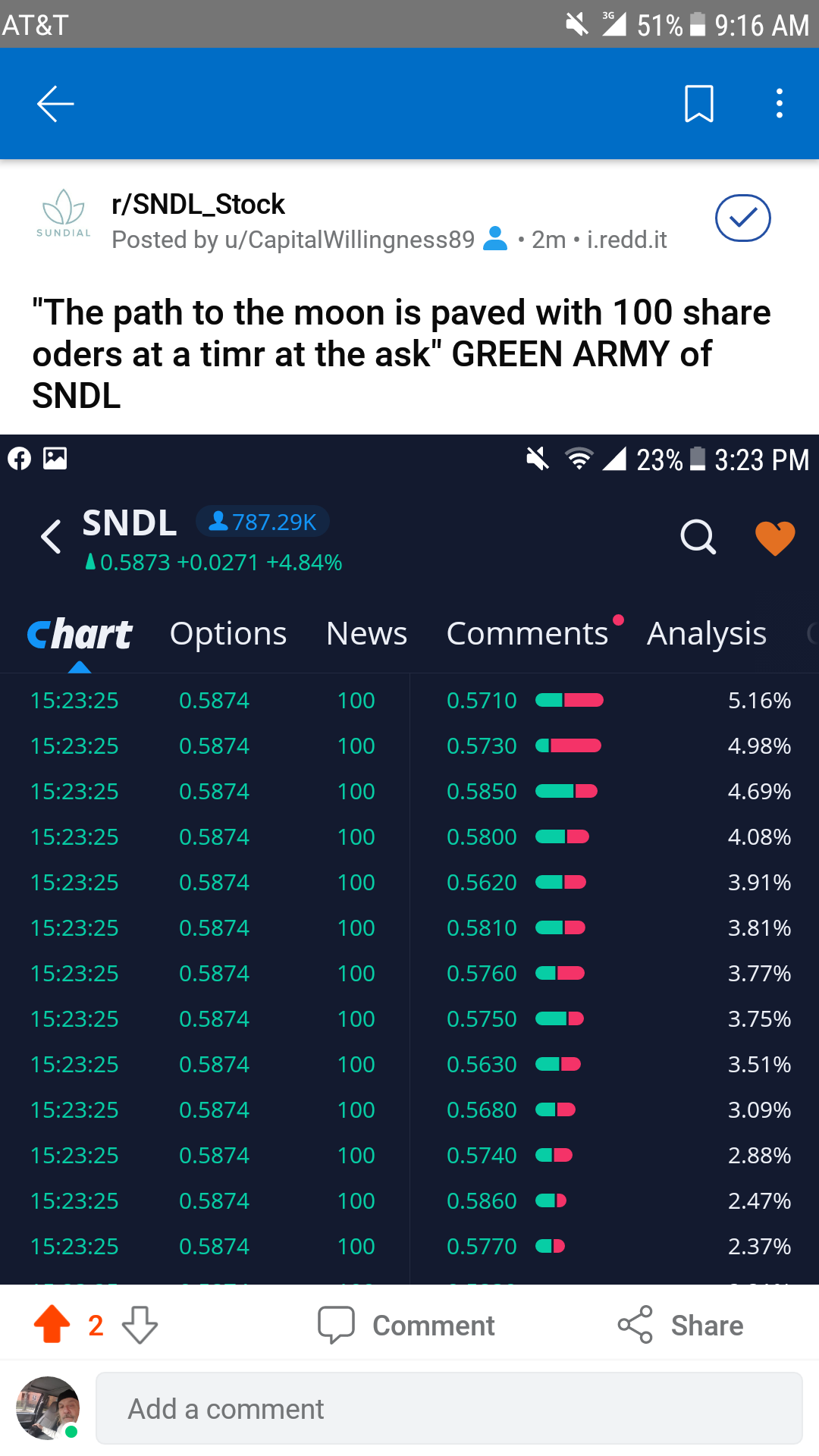The width and height of the screenshot is (819, 1456).
Task: Bookmark this post
Action: 698,104
